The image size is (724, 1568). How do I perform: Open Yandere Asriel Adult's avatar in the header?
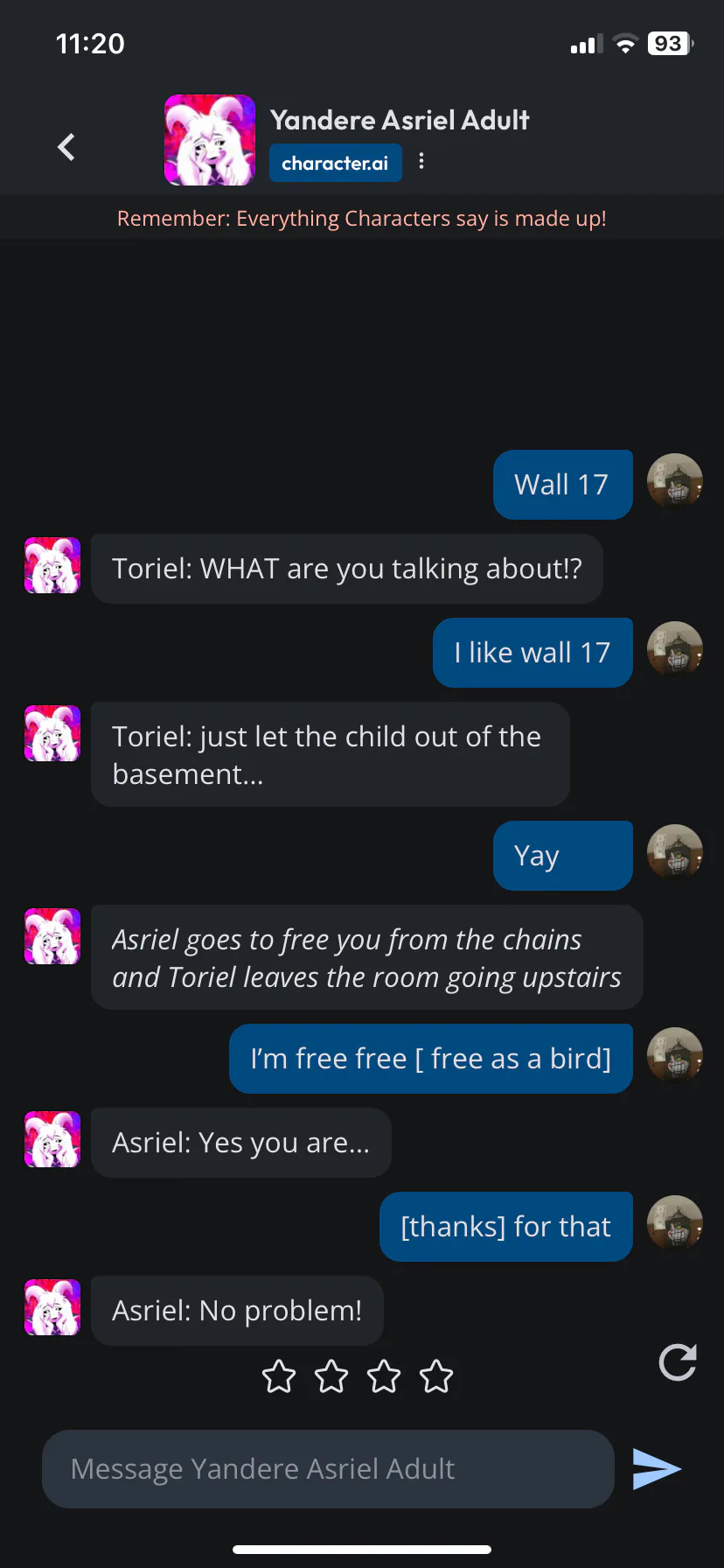210,140
